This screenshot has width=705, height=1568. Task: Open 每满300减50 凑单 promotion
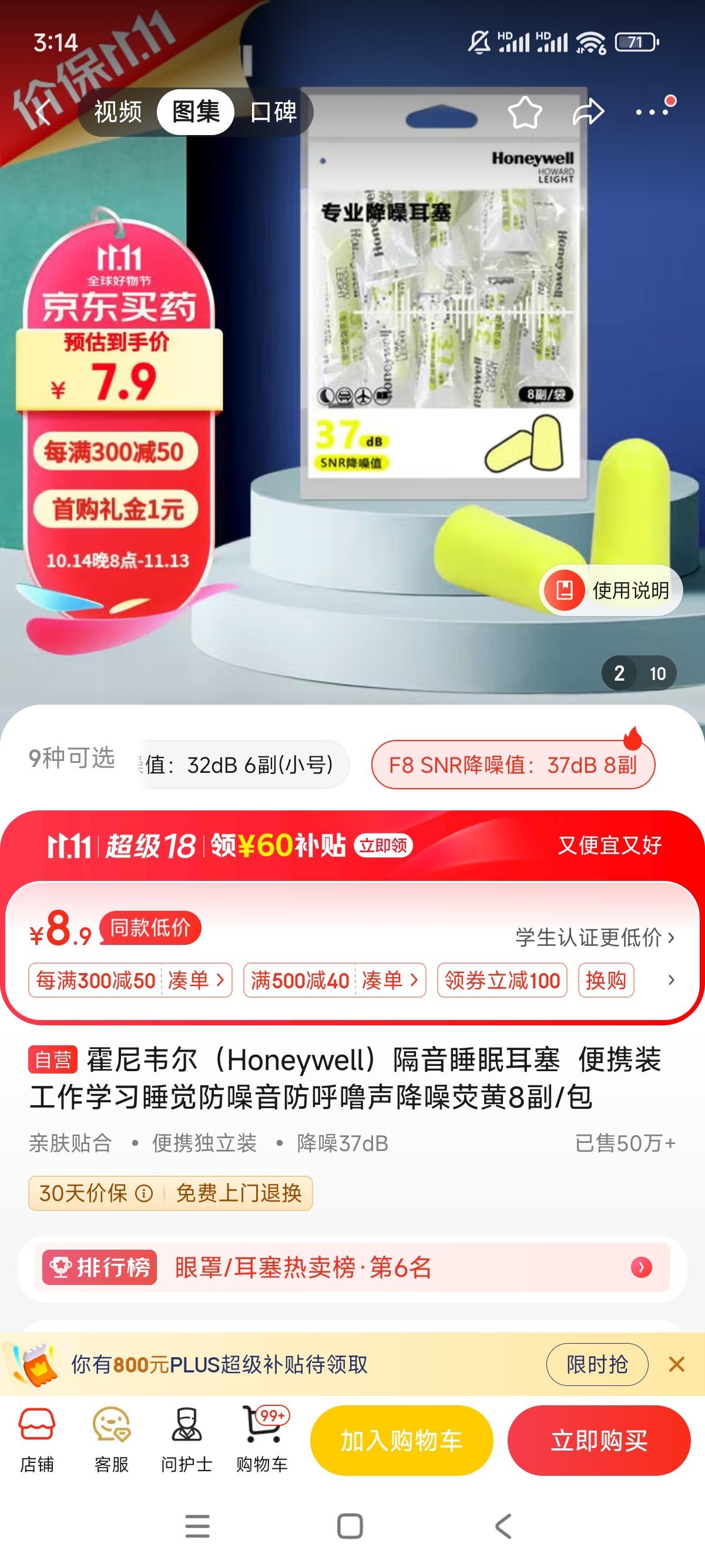[x=130, y=980]
